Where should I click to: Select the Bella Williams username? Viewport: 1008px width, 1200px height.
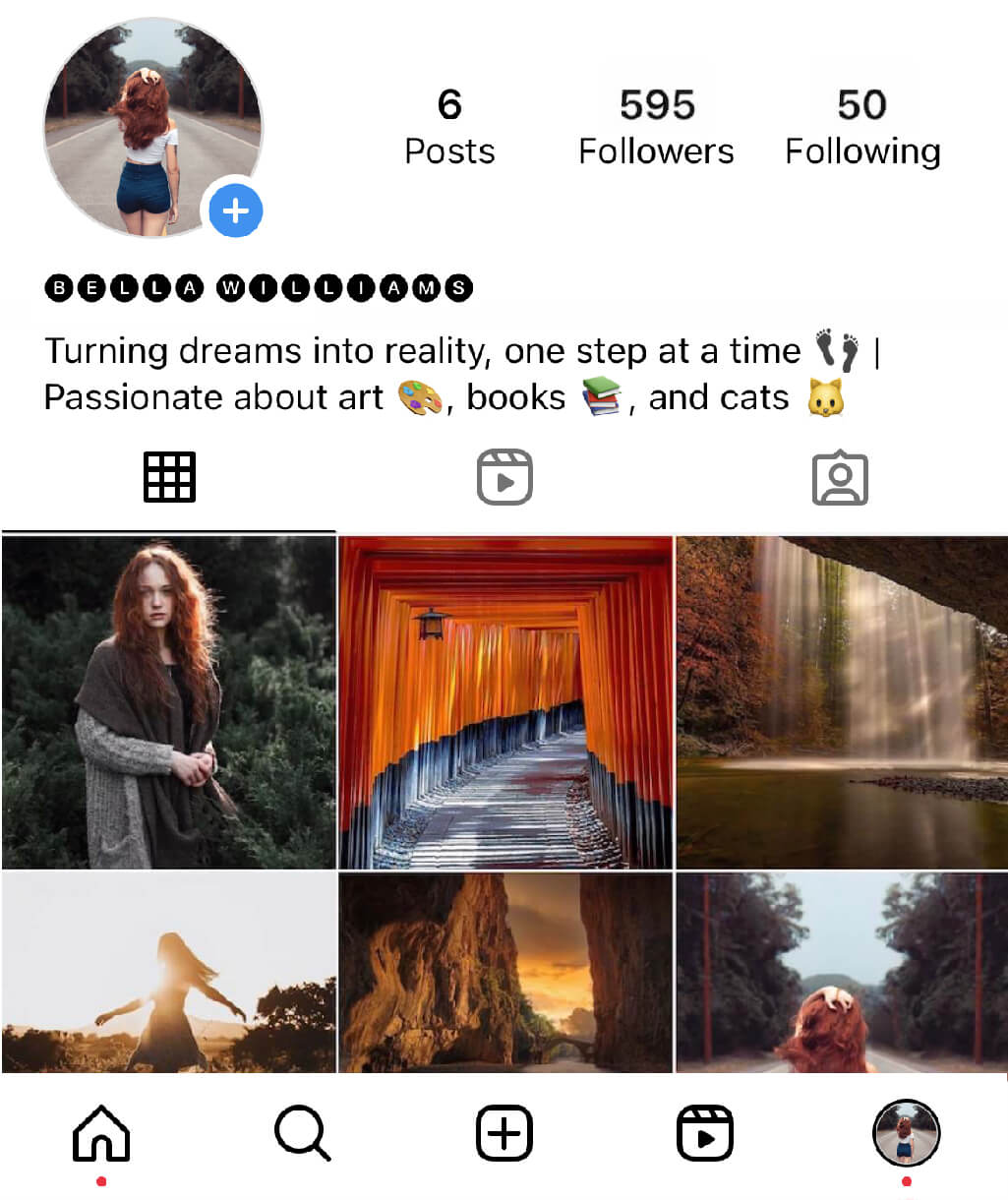pyautogui.click(x=258, y=287)
